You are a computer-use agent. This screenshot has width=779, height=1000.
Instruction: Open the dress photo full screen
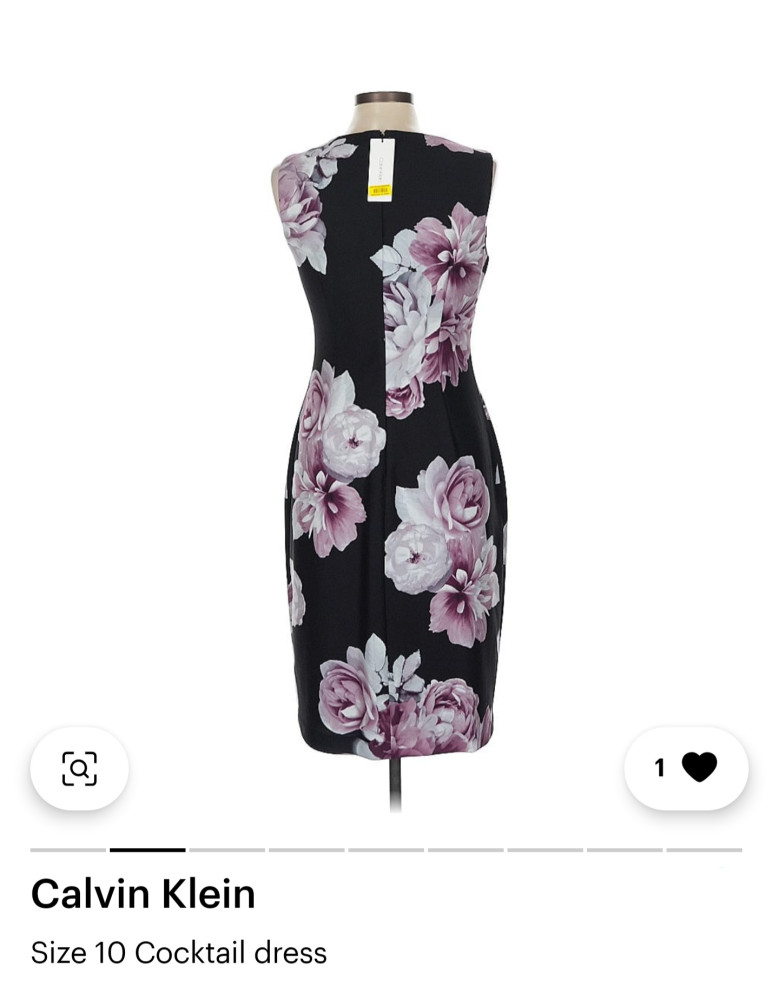pos(390,420)
